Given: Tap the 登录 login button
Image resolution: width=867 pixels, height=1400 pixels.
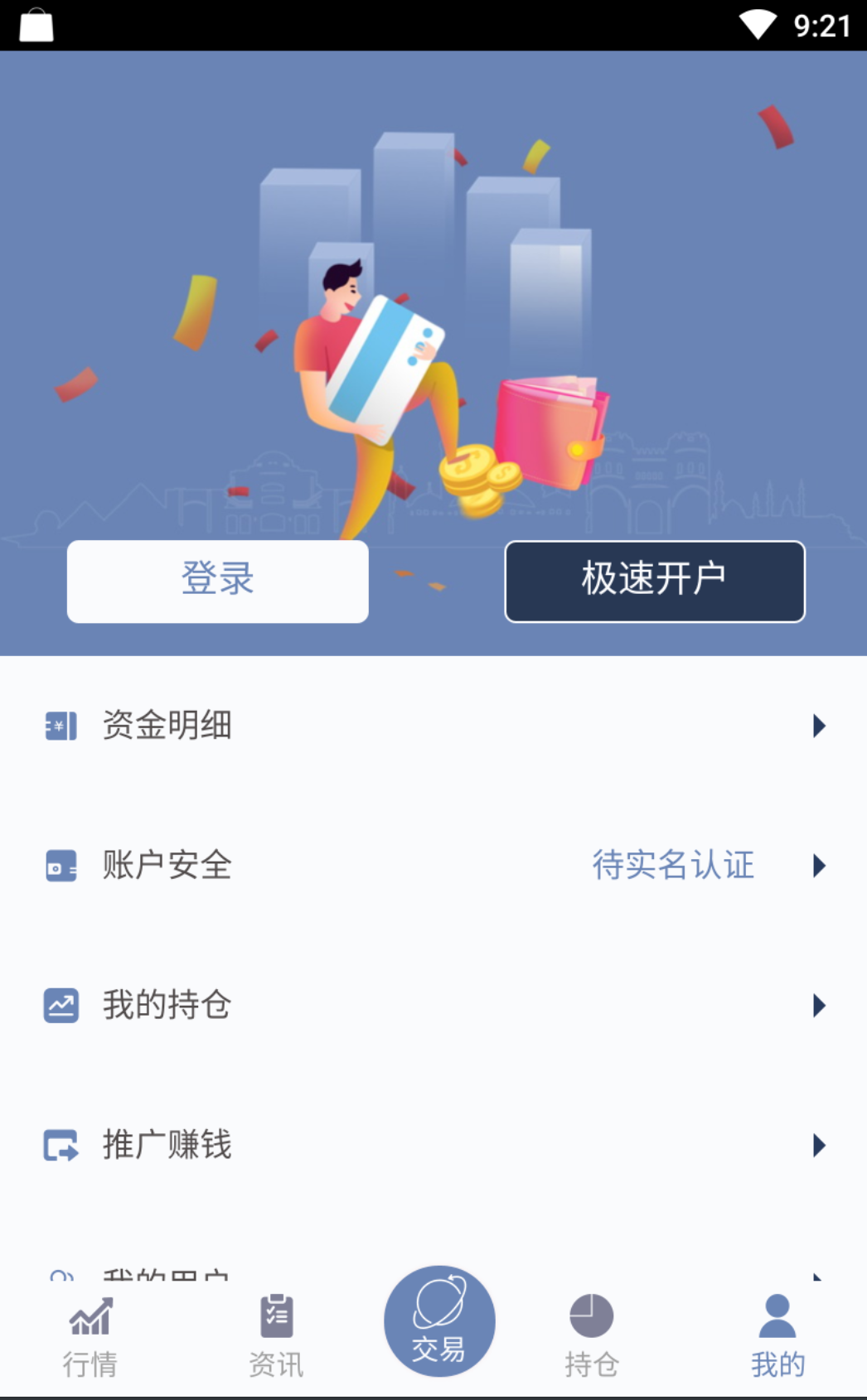Looking at the screenshot, I should pyautogui.click(x=217, y=581).
